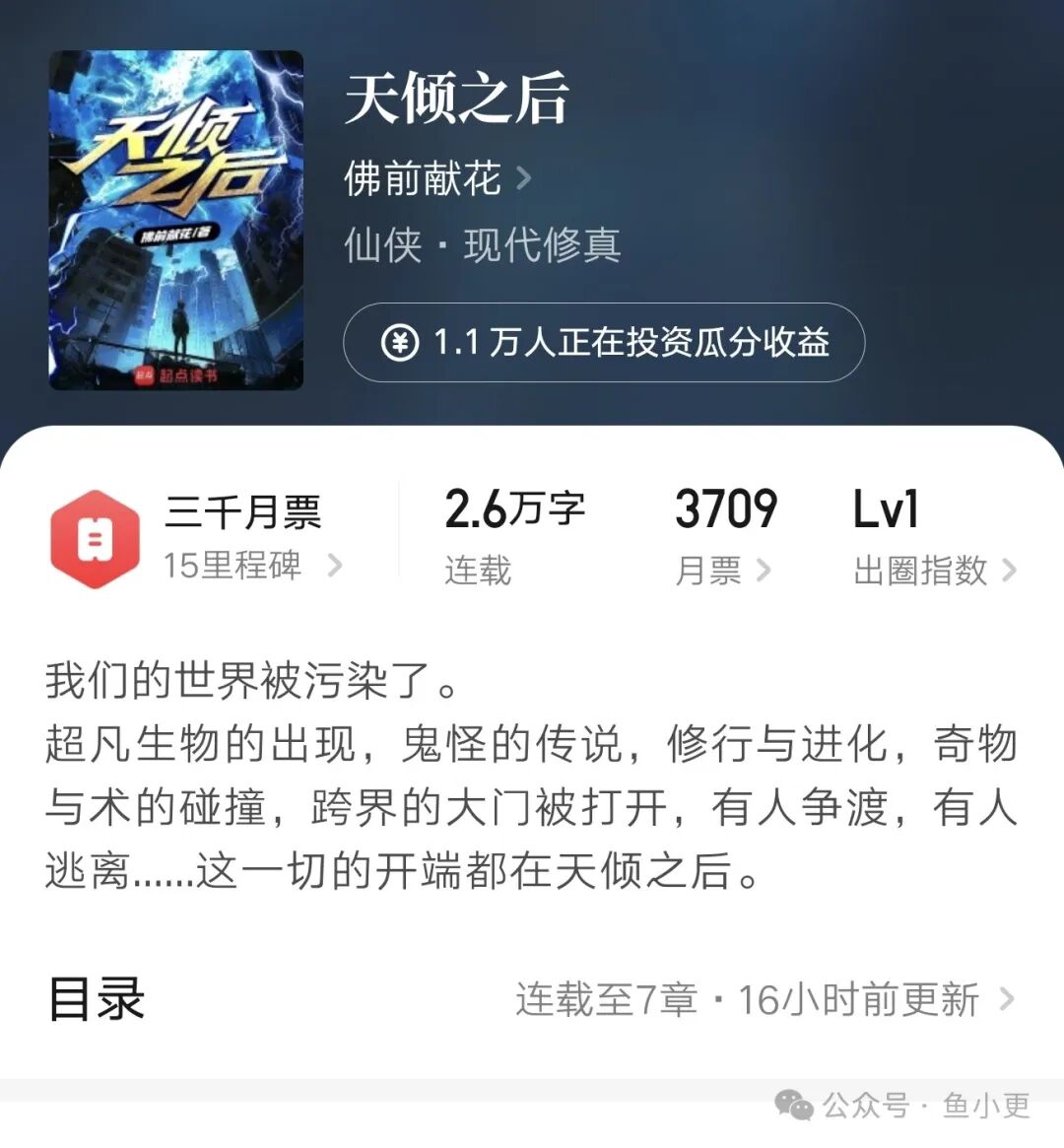This screenshot has height=1148, width=1064.
Task: Open the 目录 chapter list
Action: tap(532, 999)
